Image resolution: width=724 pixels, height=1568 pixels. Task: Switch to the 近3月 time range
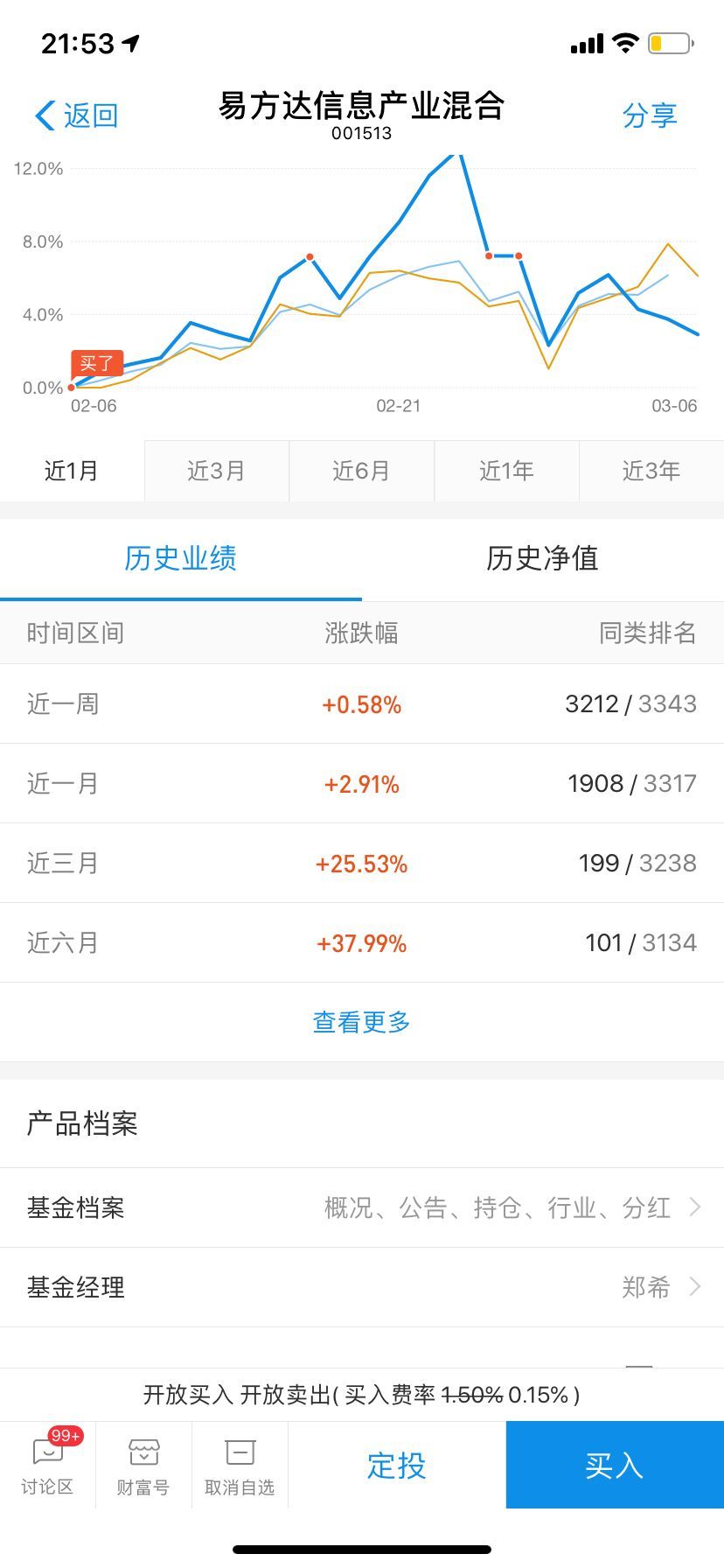[216, 471]
